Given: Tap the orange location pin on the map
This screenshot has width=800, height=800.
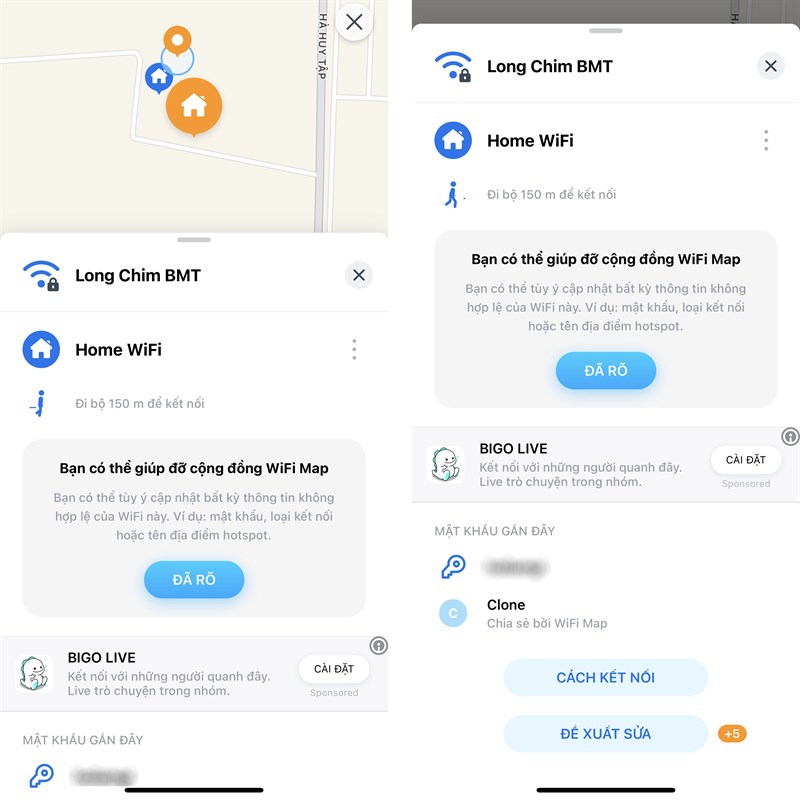Looking at the screenshot, I should (x=177, y=41).
